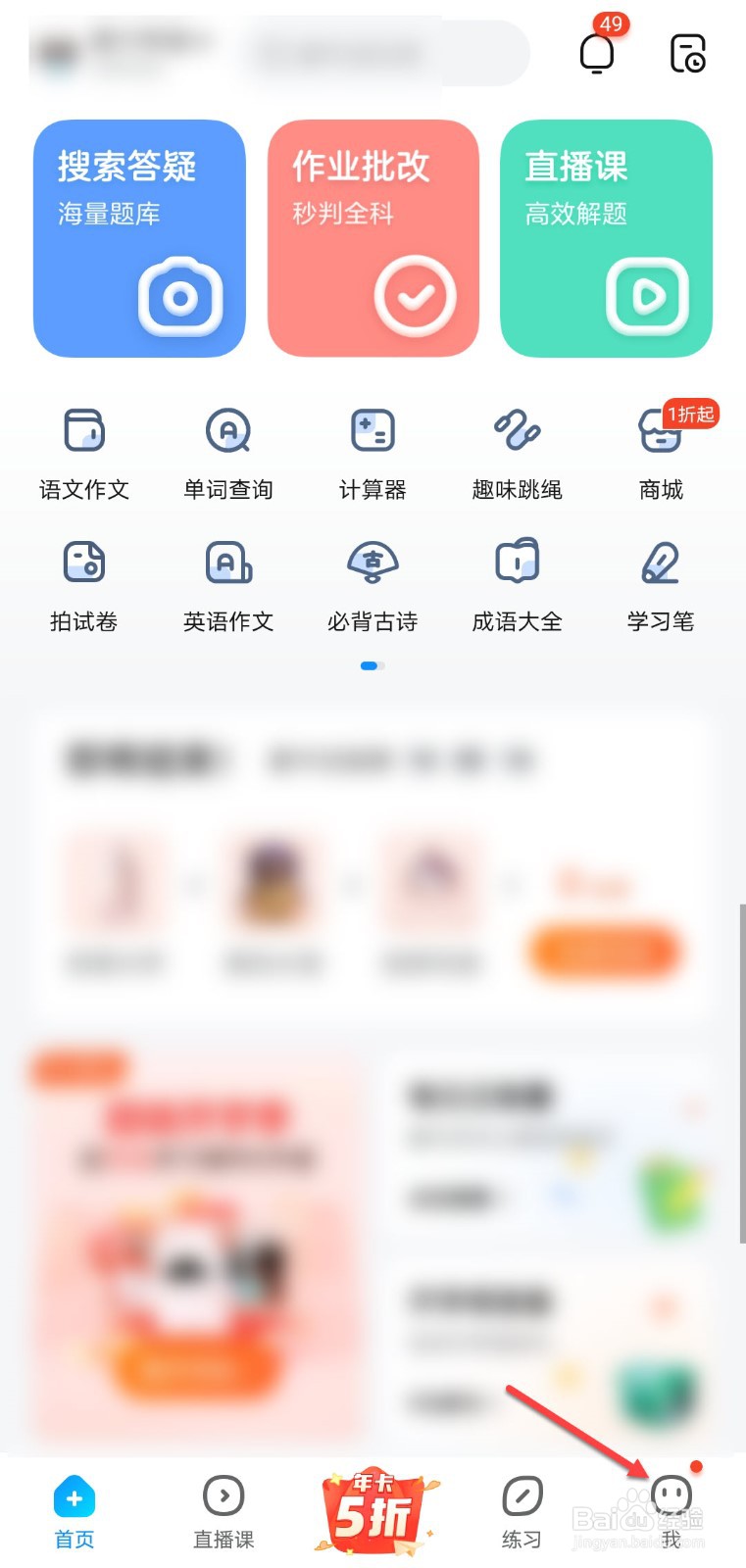Open the 计算器 calculator tool

pos(372,451)
